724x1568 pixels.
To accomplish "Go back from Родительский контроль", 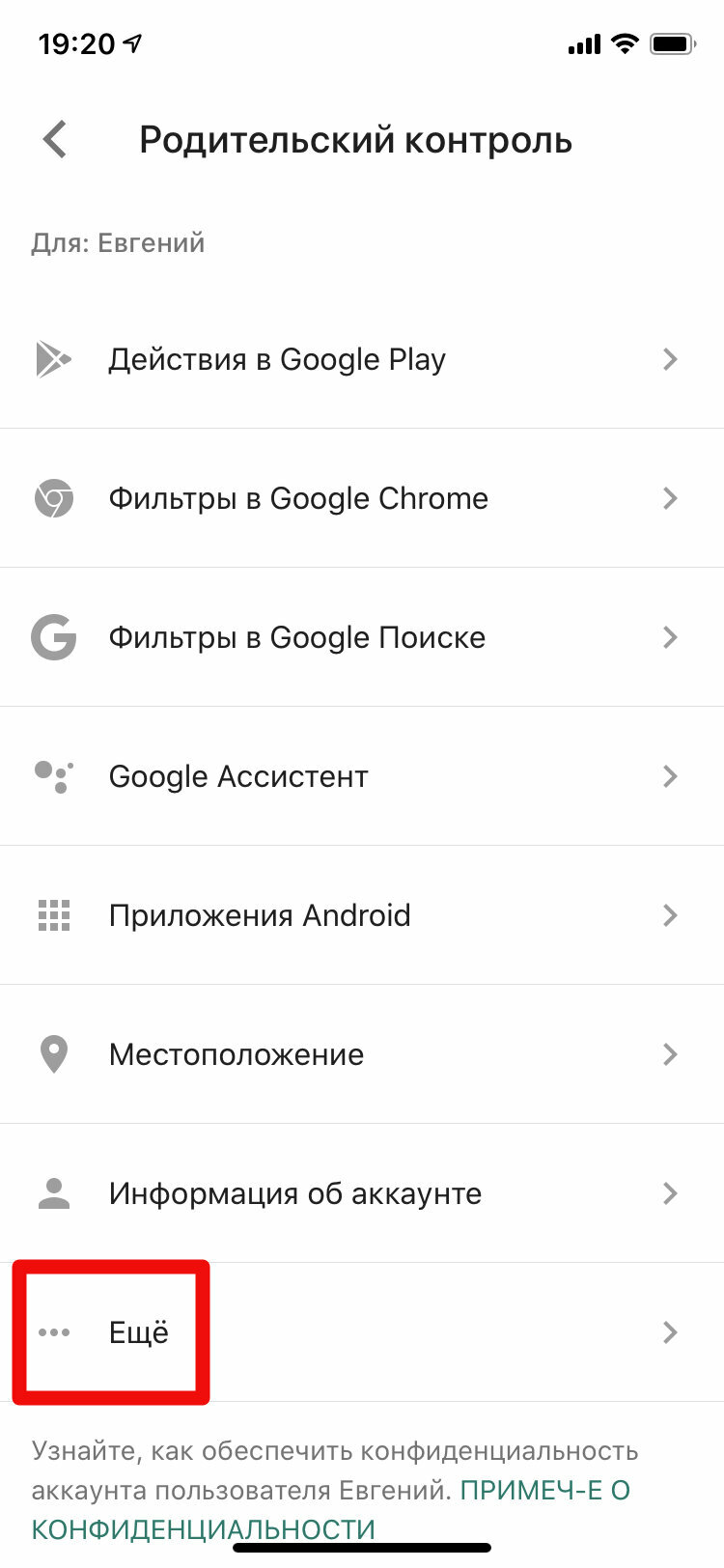I will pos(56,140).
